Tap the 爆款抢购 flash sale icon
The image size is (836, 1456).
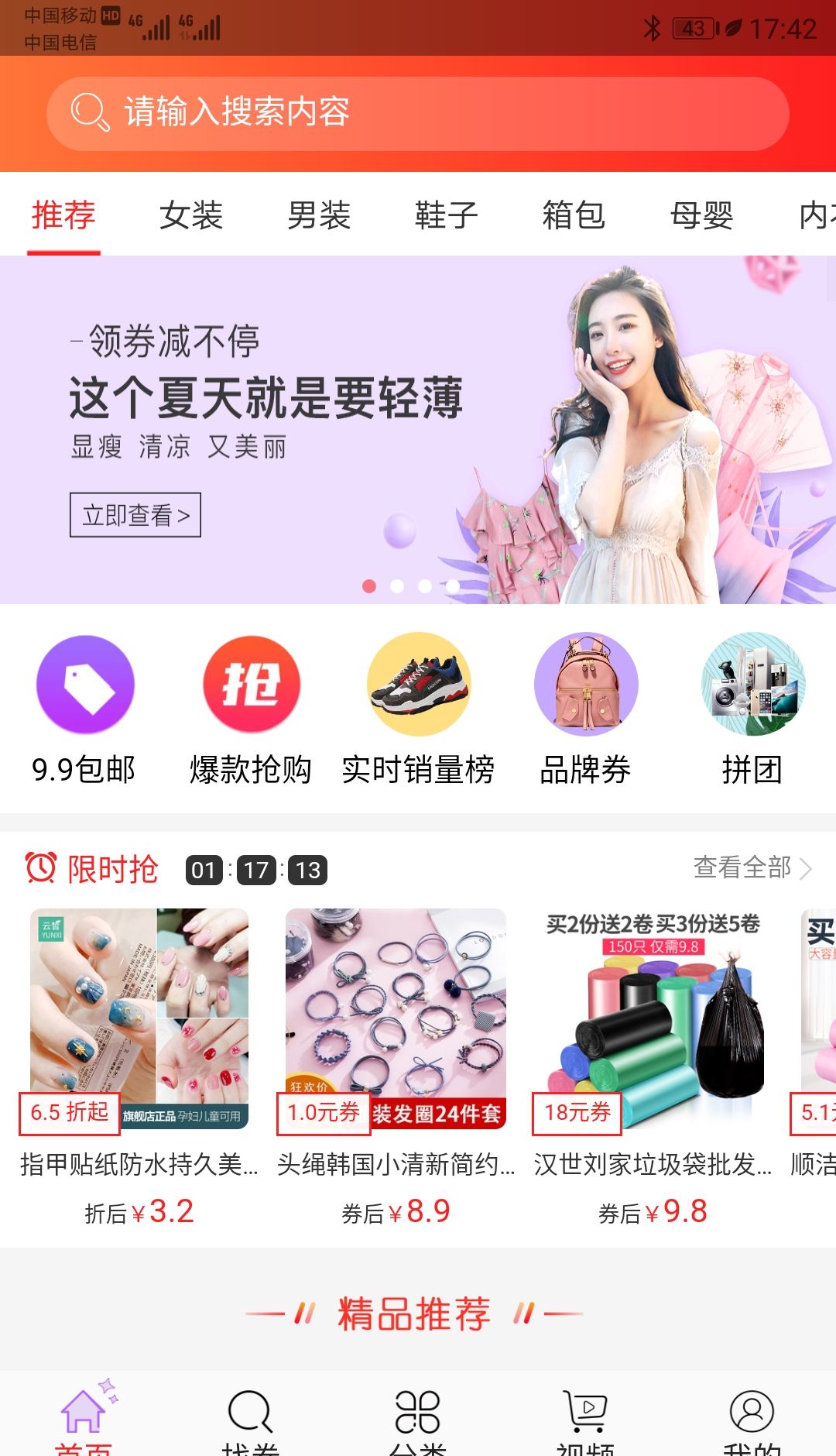[x=251, y=685]
